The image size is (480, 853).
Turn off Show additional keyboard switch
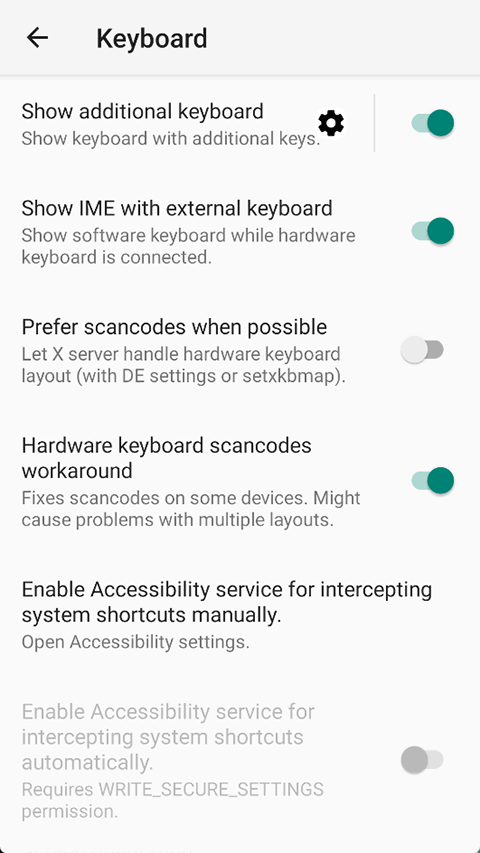tap(433, 123)
